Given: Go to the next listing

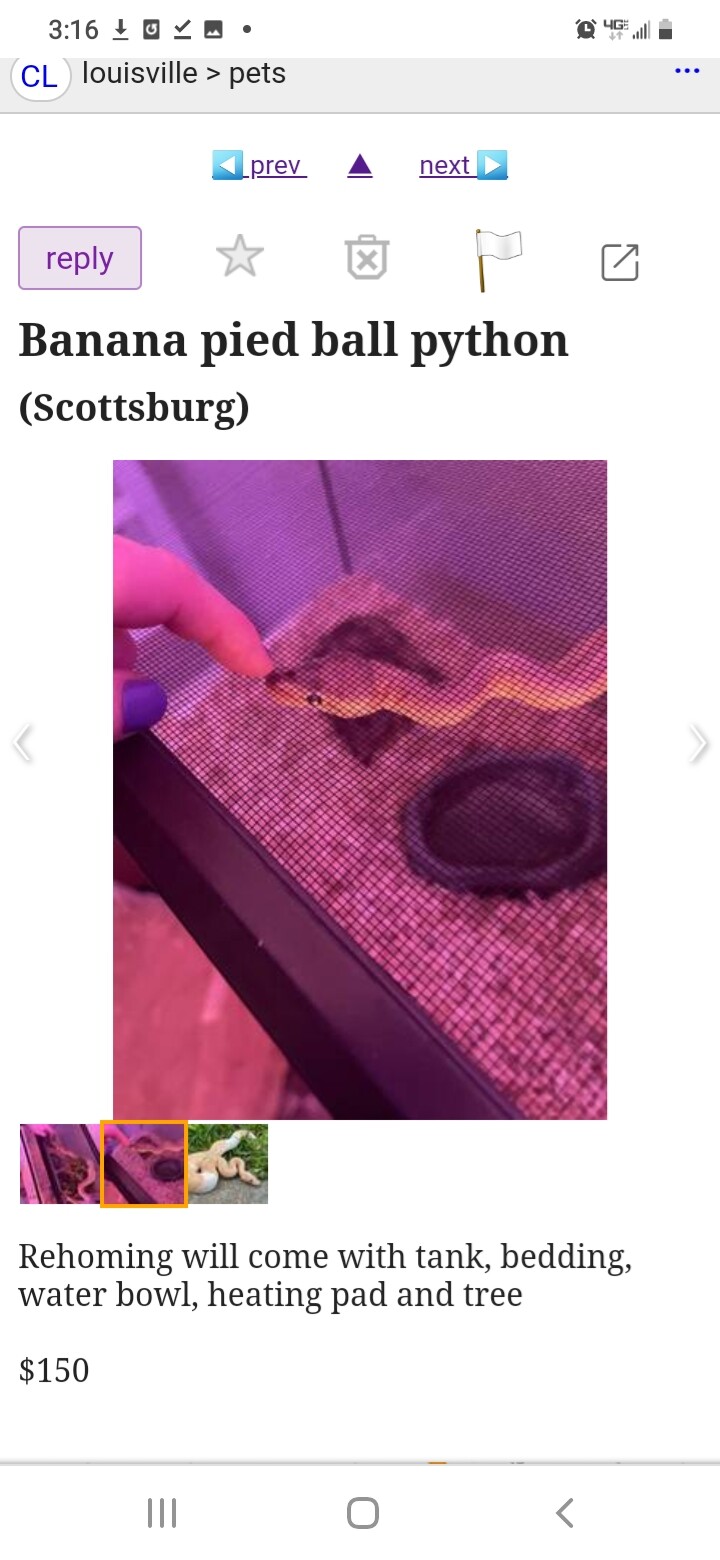Looking at the screenshot, I should click(x=463, y=165).
